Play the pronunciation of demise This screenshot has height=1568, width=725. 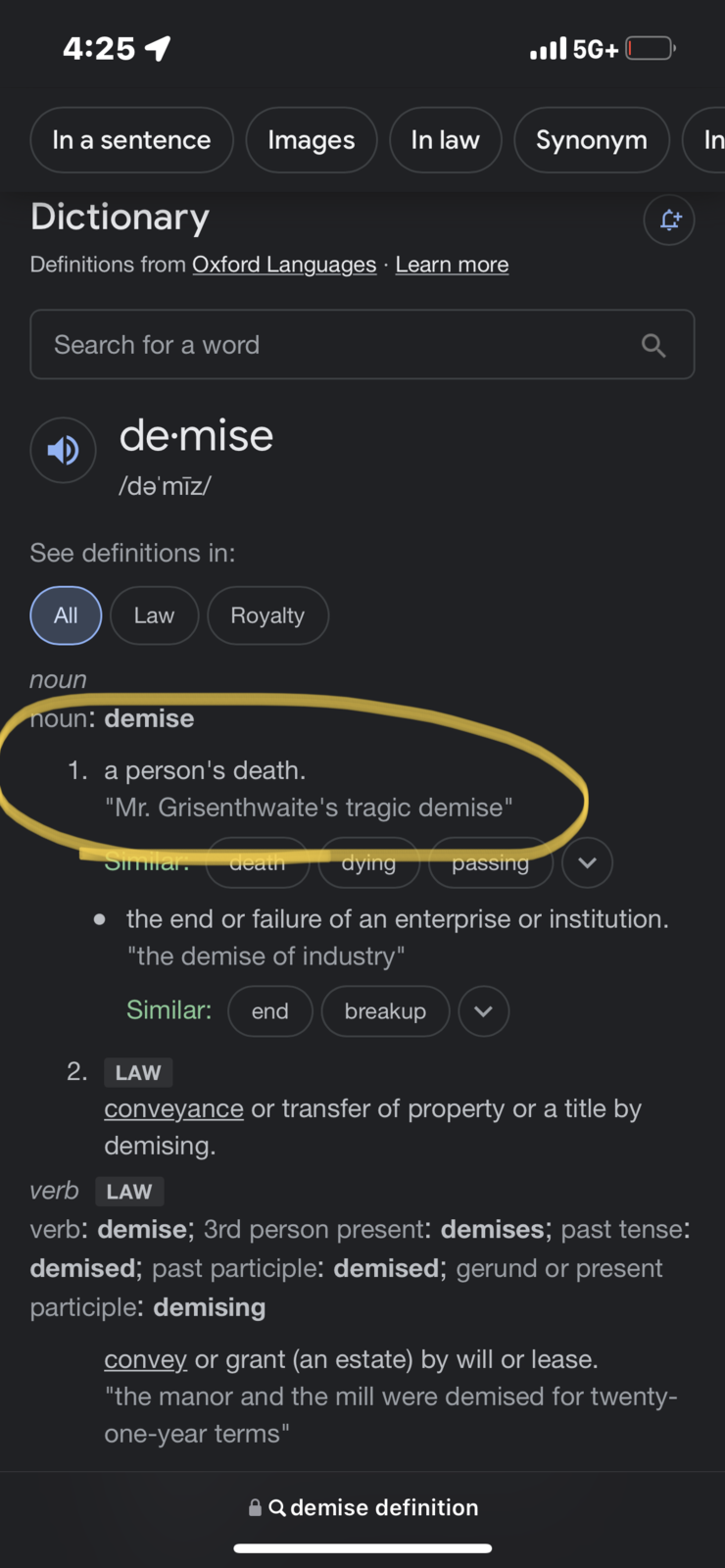point(64,450)
